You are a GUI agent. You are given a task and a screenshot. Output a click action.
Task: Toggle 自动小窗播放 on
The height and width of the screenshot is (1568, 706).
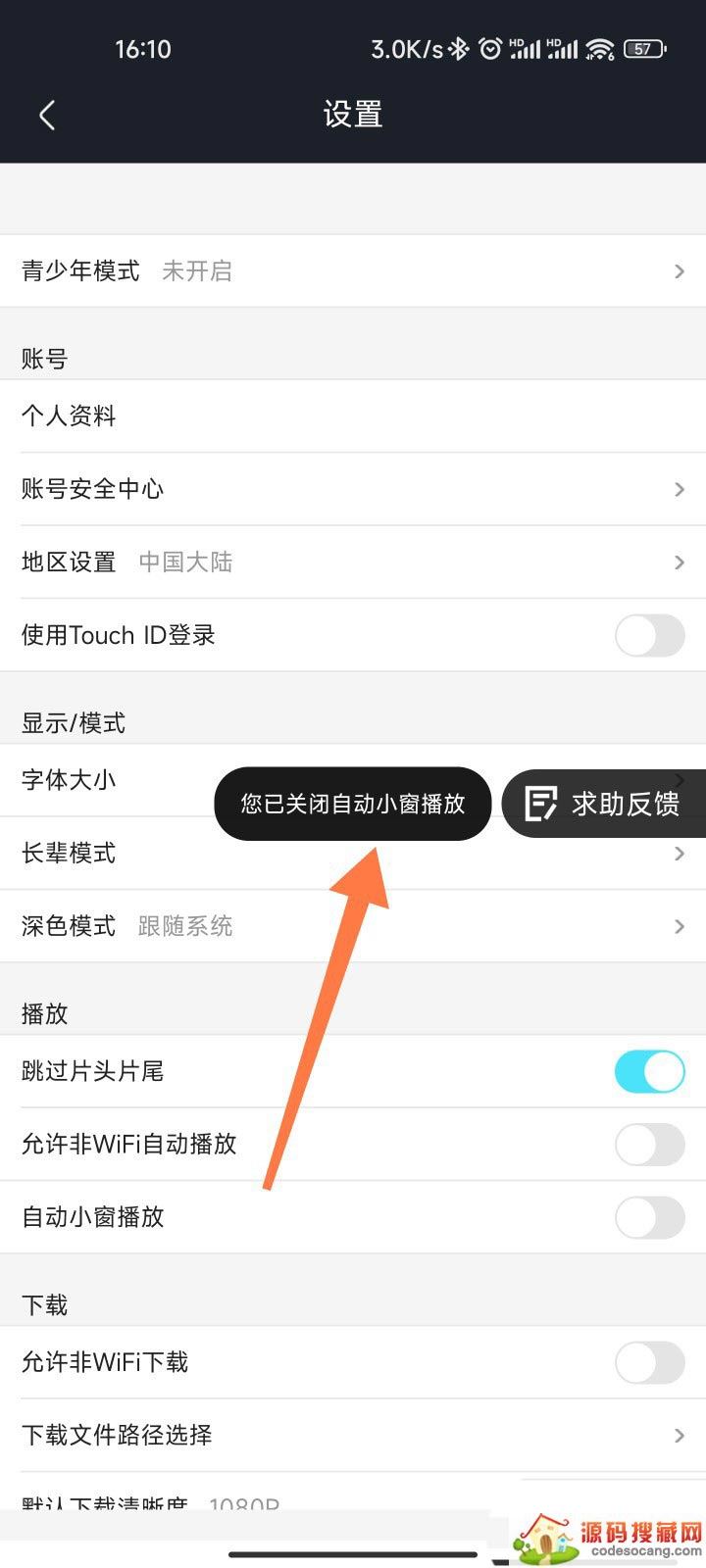coord(649,1217)
